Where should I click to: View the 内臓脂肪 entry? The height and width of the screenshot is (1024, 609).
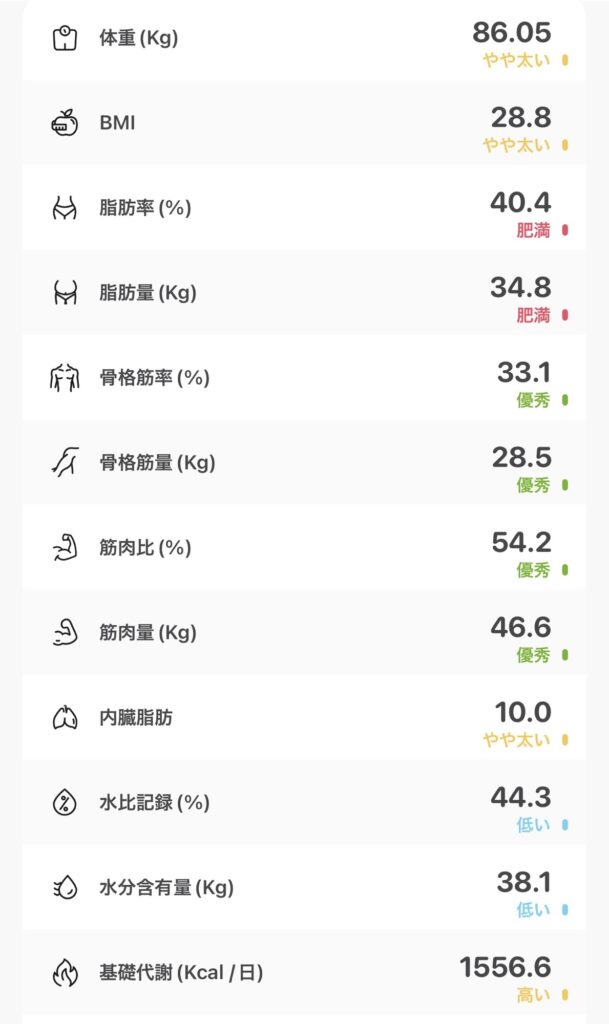[x=304, y=717]
